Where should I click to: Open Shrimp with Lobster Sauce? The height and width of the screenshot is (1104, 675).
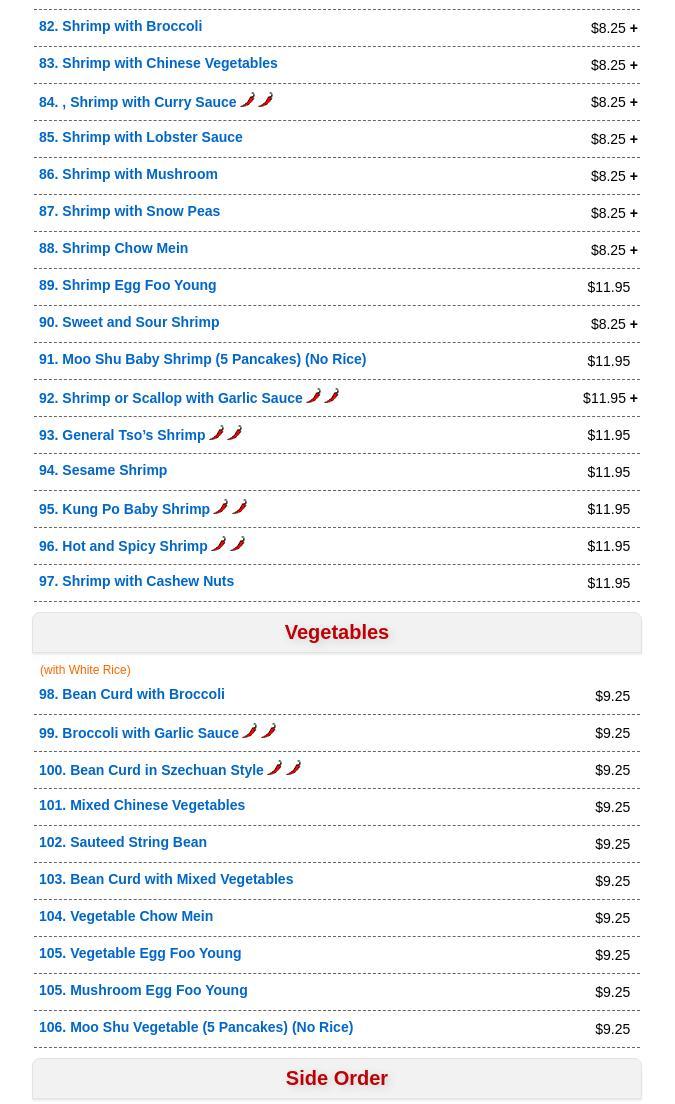(141, 137)
